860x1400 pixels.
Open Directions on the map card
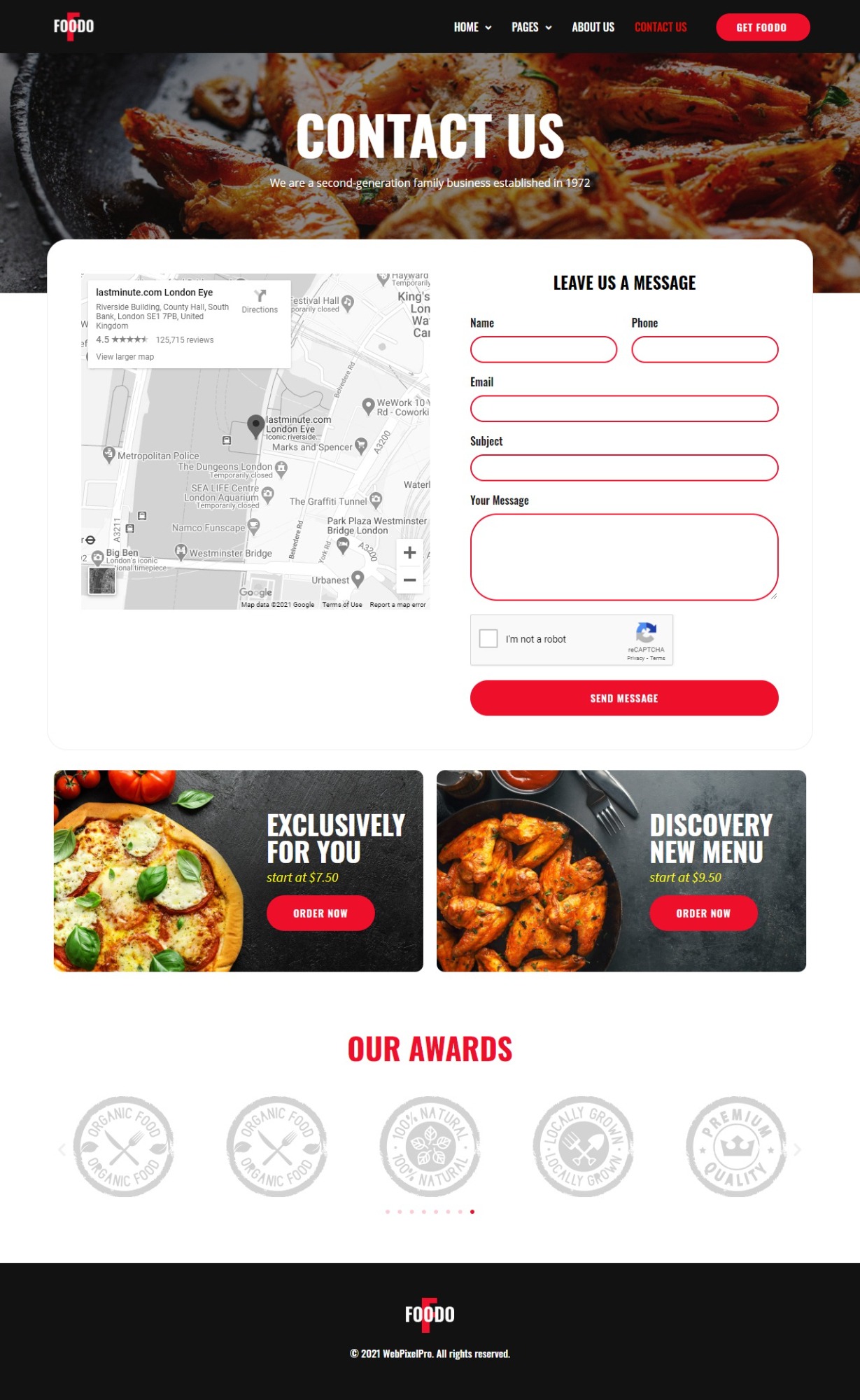(260, 301)
